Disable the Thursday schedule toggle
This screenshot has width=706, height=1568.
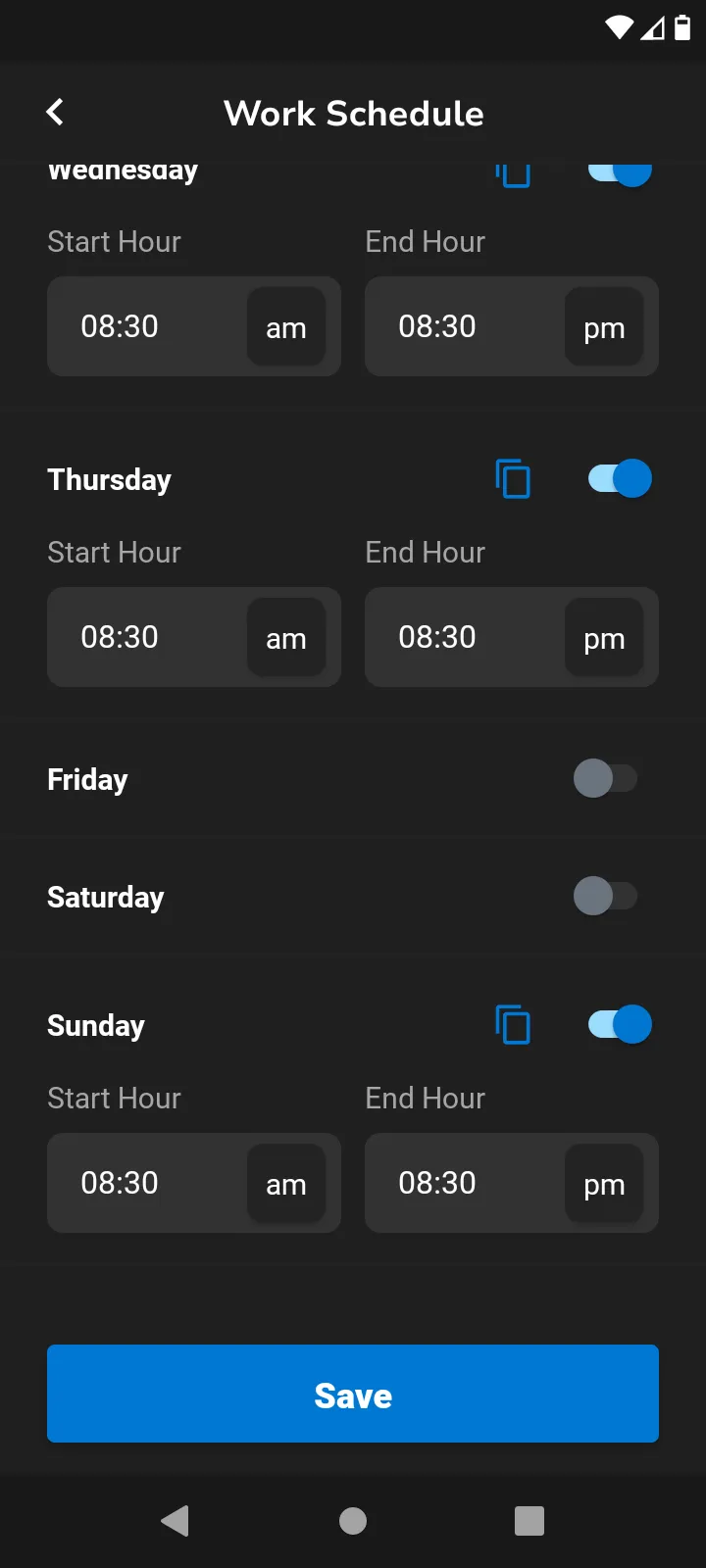[x=619, y=479]
